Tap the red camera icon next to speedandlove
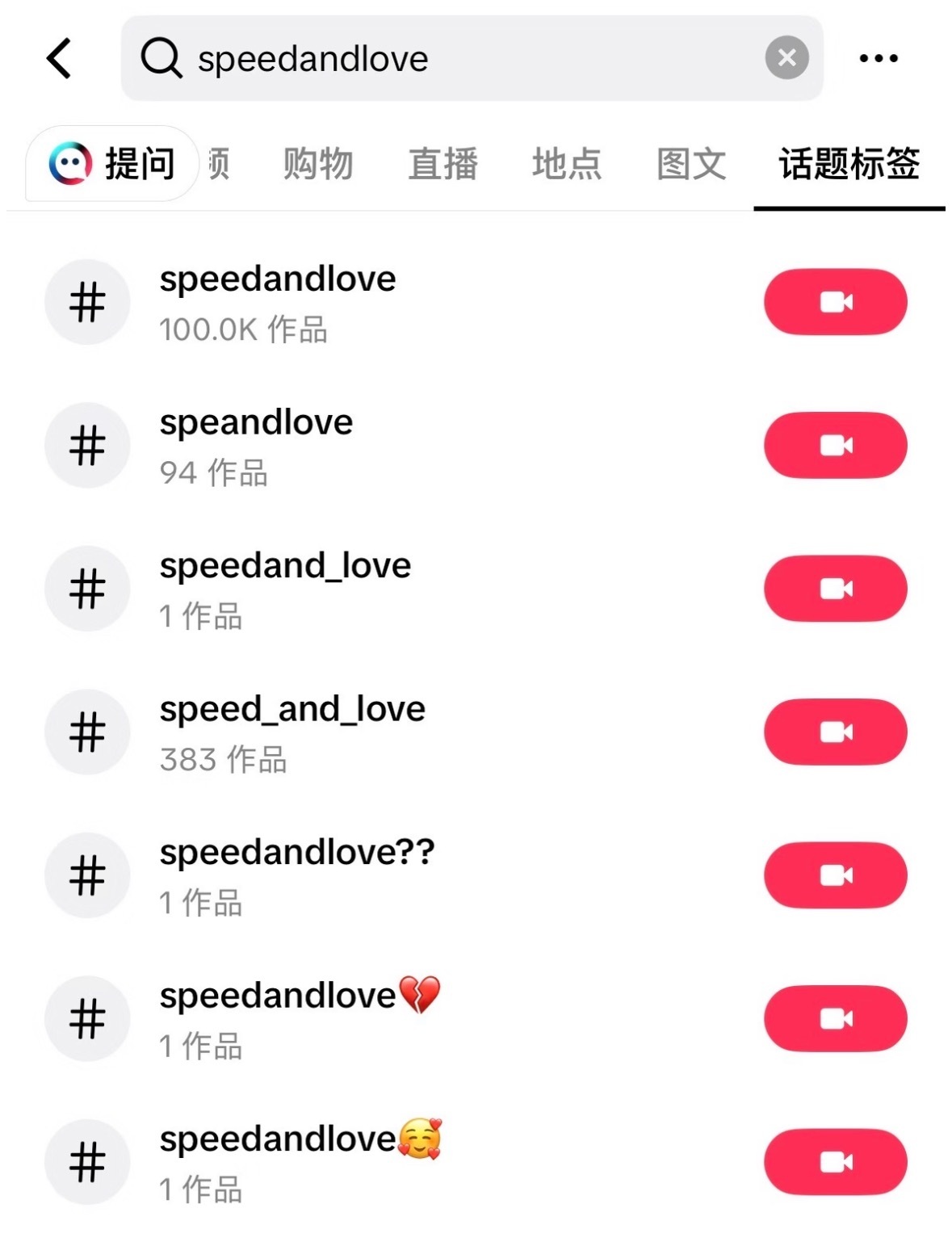Screen dimensions: 952x1246 click(835, 301)
